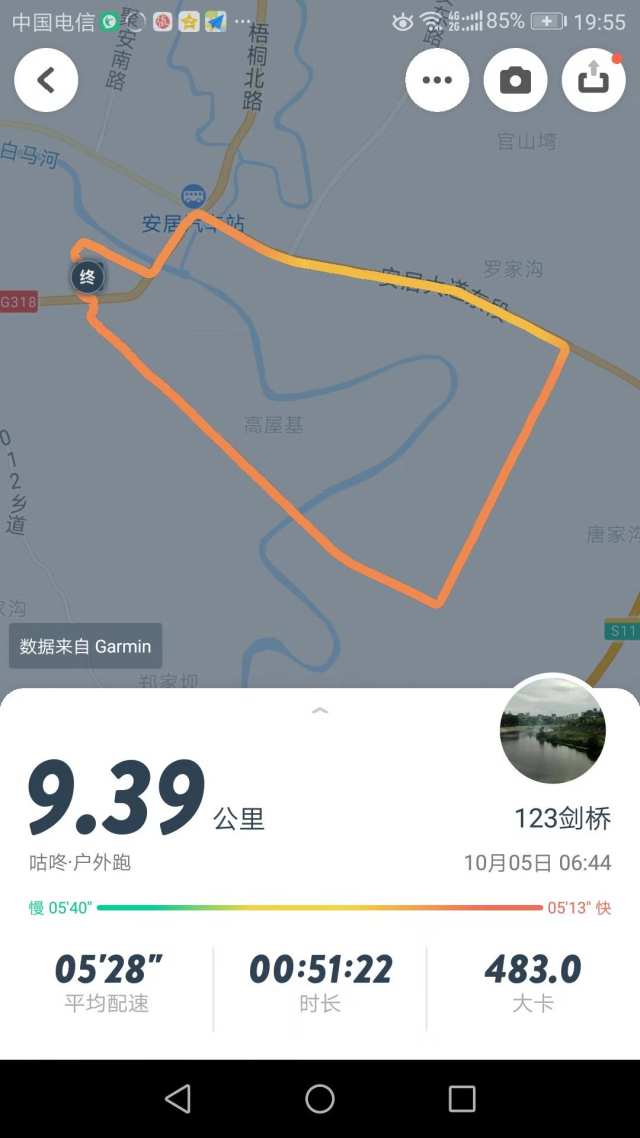The height and width of the screenshot is (1138, 640).
Task: Tap the camera icon
Action: (x=515, y=80)
